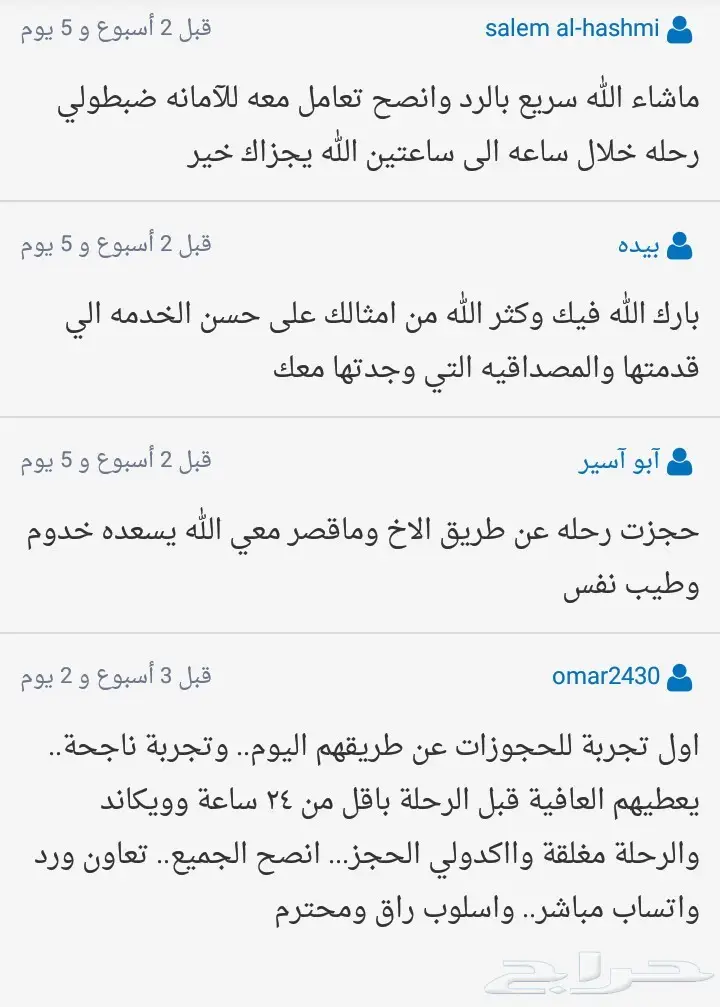Image resolution: width=720 pixels, height=1007 pixels.
Task: Open omar2430's user profile
Action: pyautogui.click(x=605, y=676)
